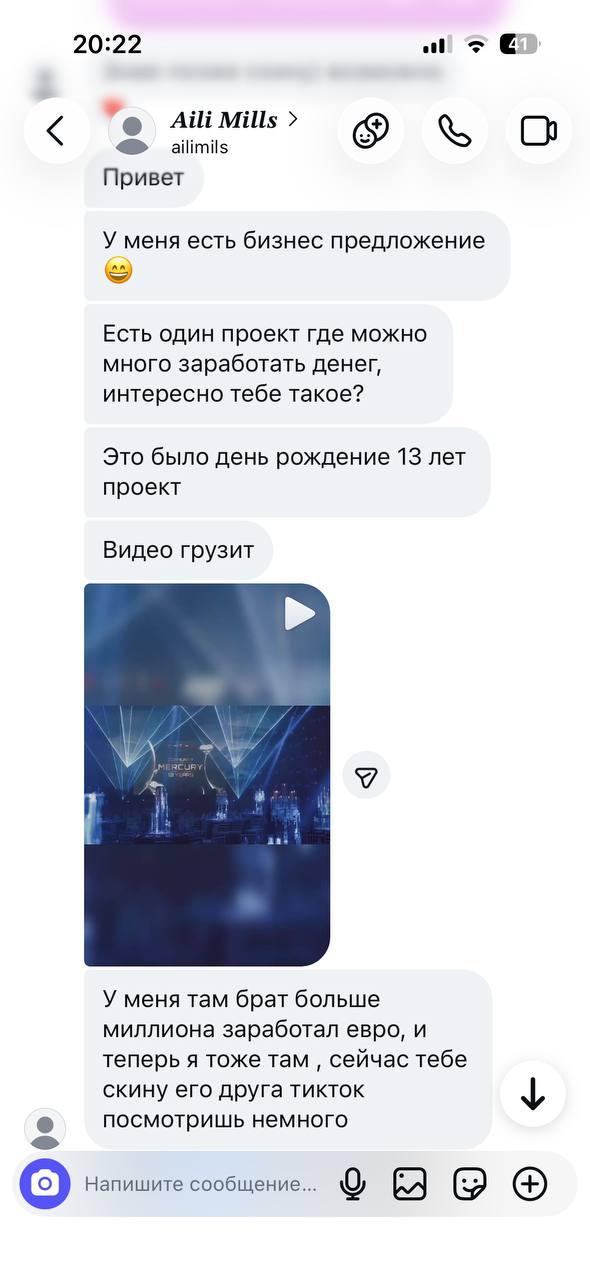Screen dimensions: 590x1280
Task: Jump to the latest message with down arrow
Action: pos(532,1094)
